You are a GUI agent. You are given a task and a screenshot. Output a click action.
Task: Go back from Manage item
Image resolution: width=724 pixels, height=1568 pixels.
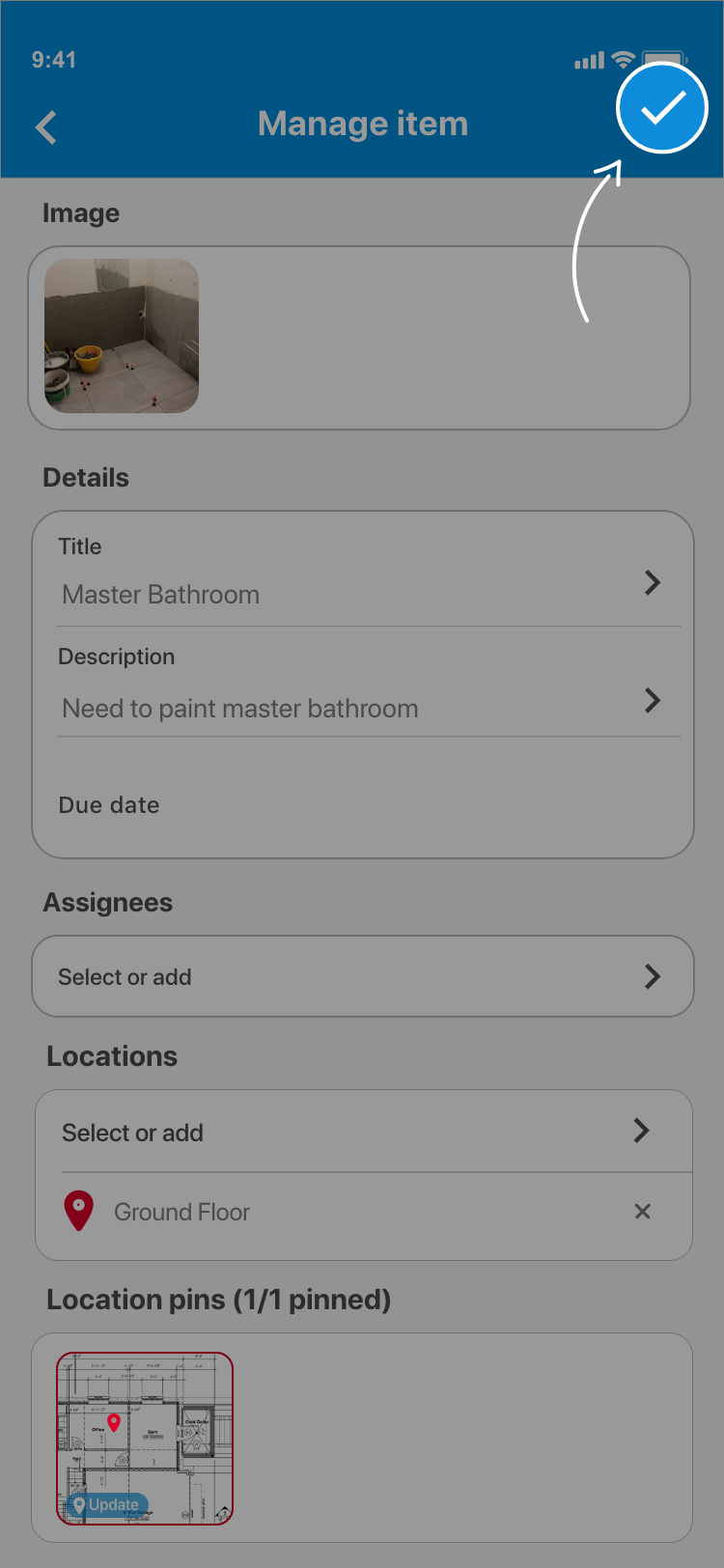coord(46,126)
